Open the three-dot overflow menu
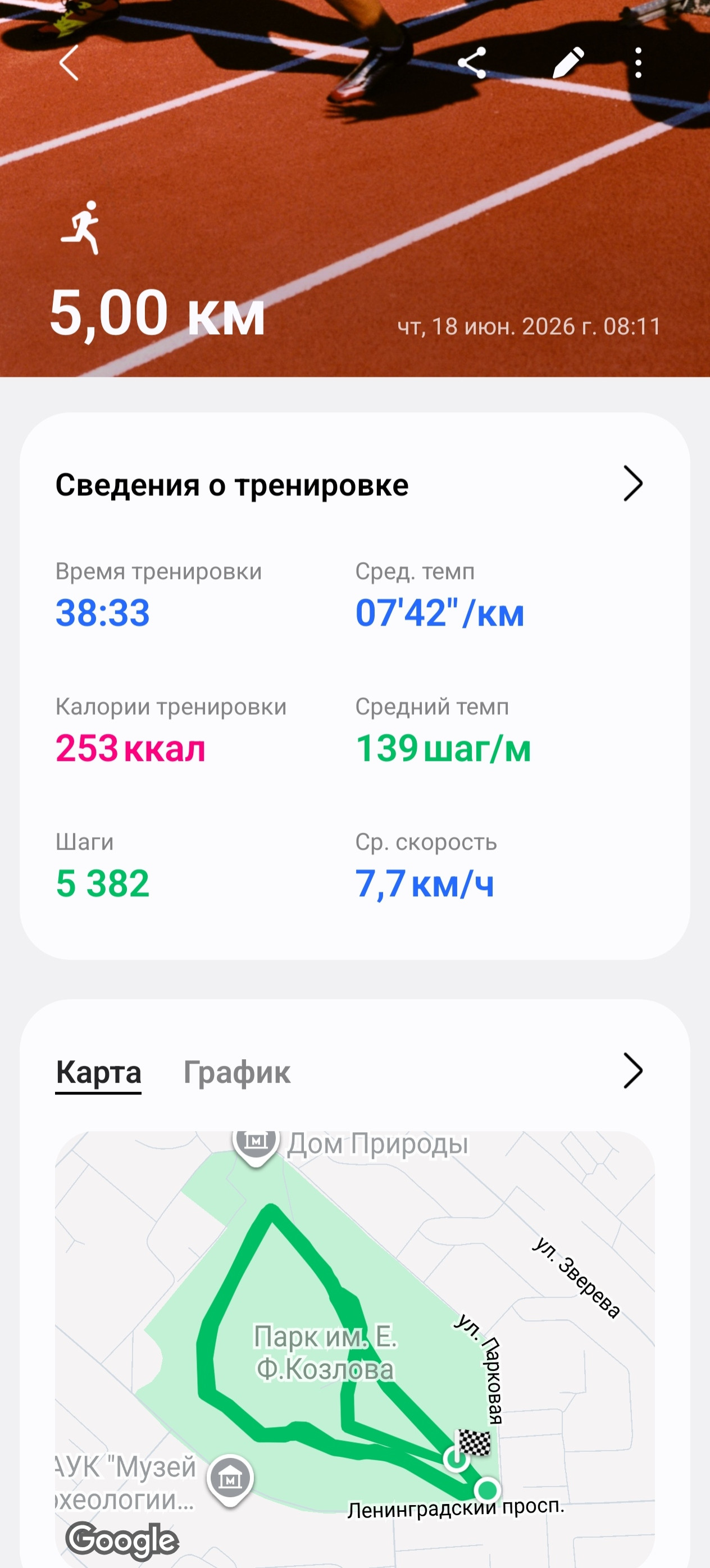The height and width of the screenshot is (1568, 710). coord(638,63)
